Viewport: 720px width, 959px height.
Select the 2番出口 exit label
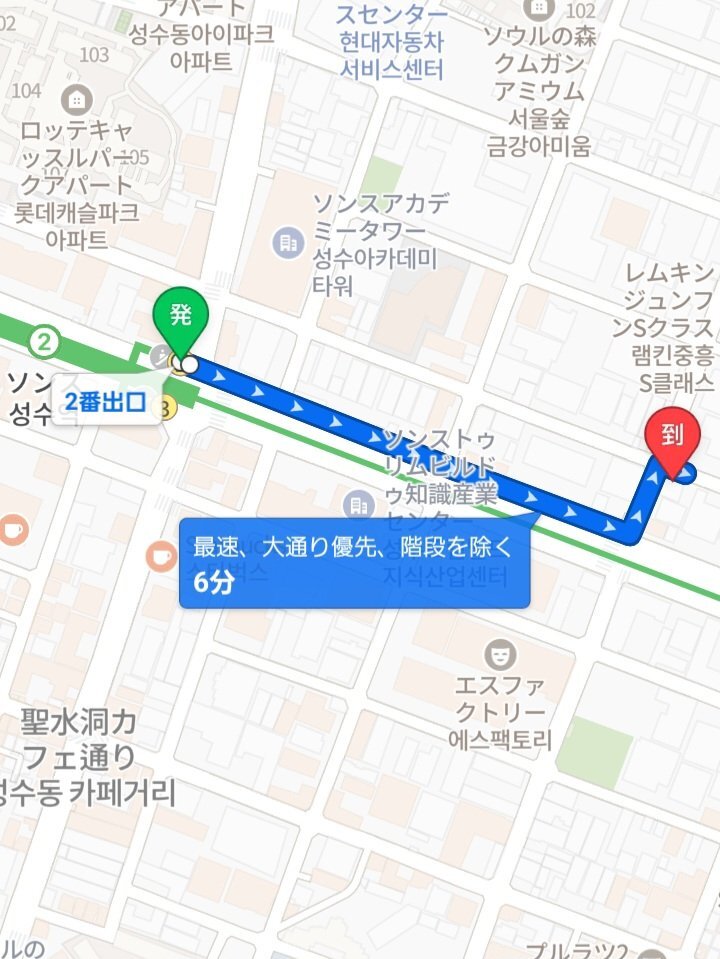tap(106, 402)
